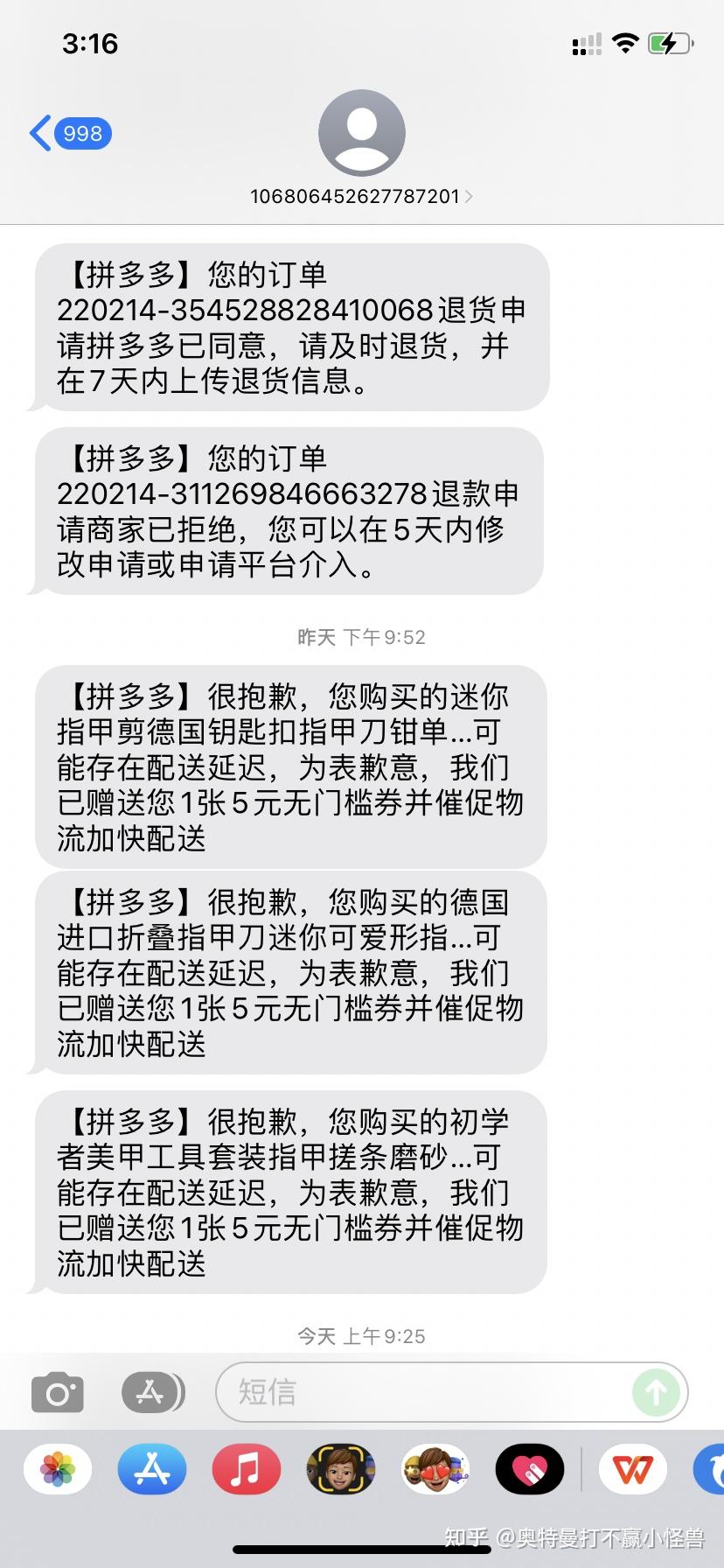Toggle the iMessage apps drawer button
The image size is (724, 1568).
[x=152, y=1392]
